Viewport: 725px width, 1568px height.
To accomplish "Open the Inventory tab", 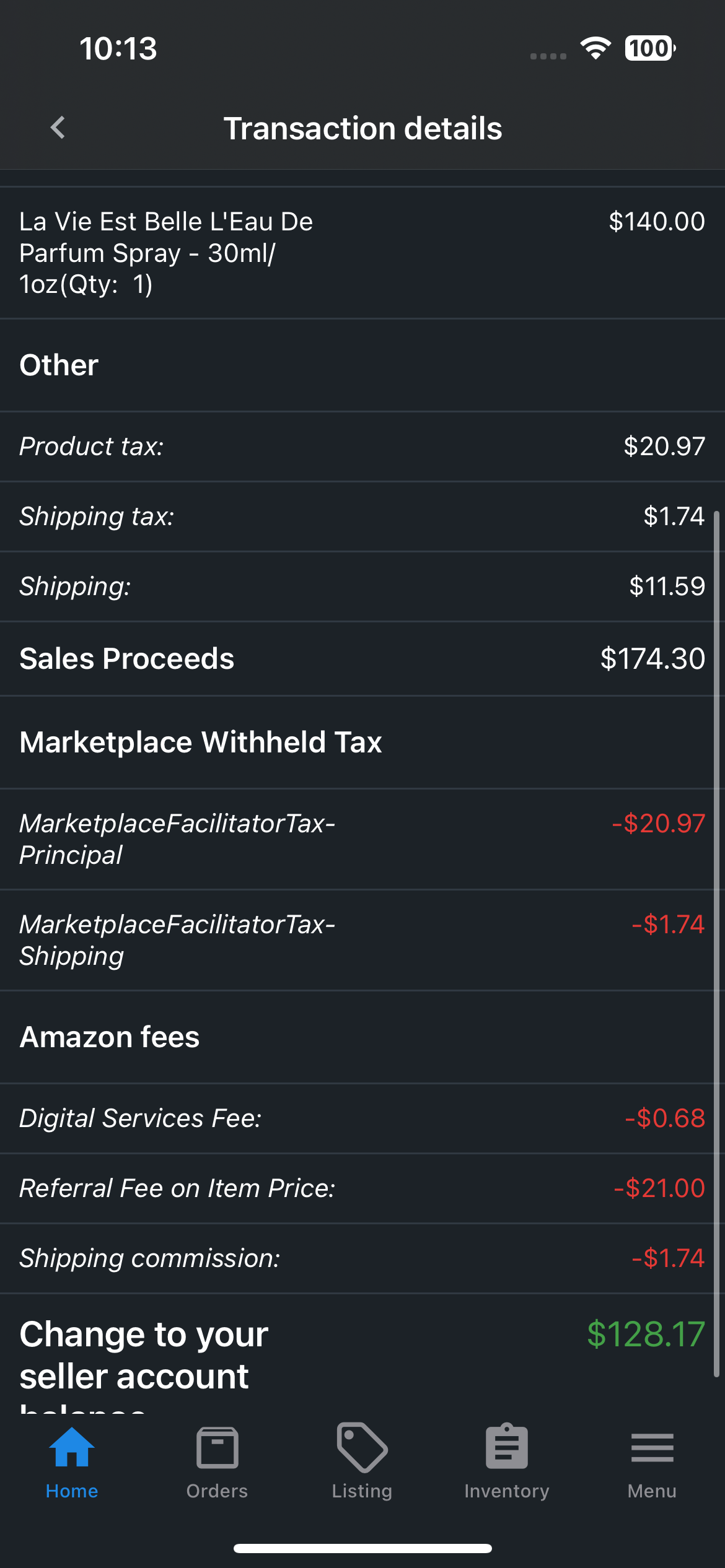I will (x=507, y=1463).
